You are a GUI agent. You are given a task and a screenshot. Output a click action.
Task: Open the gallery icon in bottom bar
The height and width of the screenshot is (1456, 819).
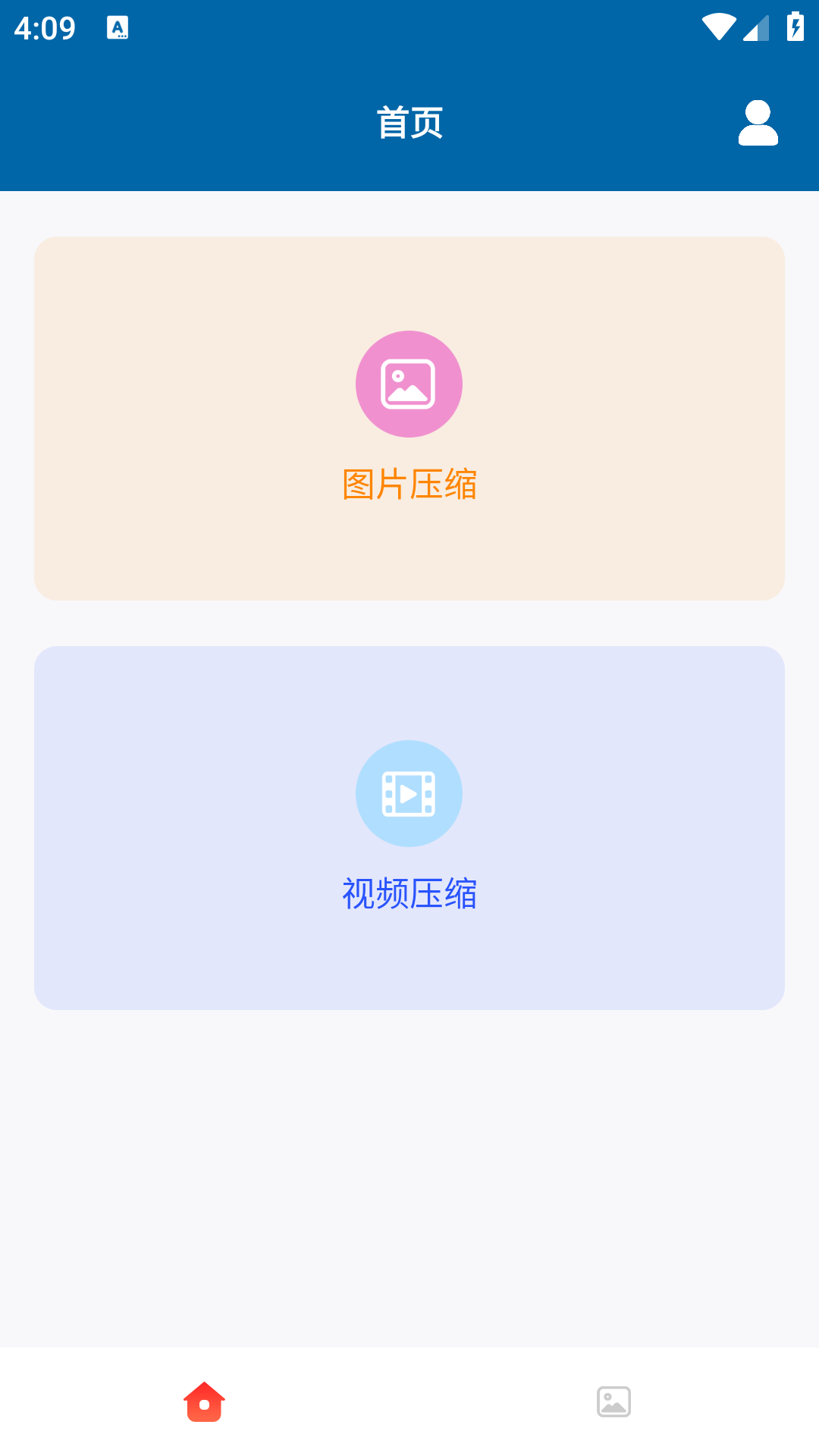click(613, 1401)
